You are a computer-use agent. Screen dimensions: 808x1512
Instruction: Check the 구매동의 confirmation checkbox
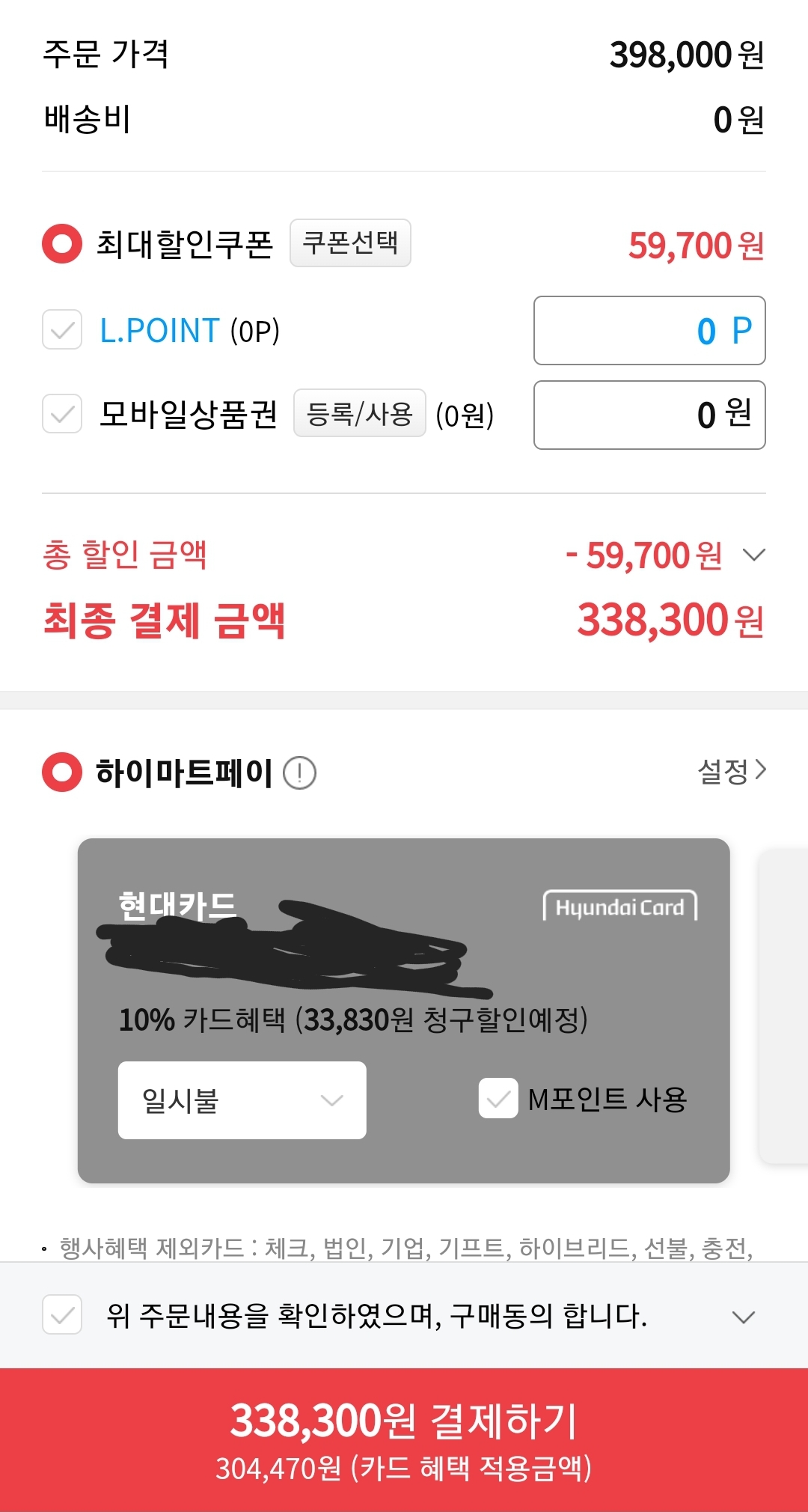[62, 1314]
